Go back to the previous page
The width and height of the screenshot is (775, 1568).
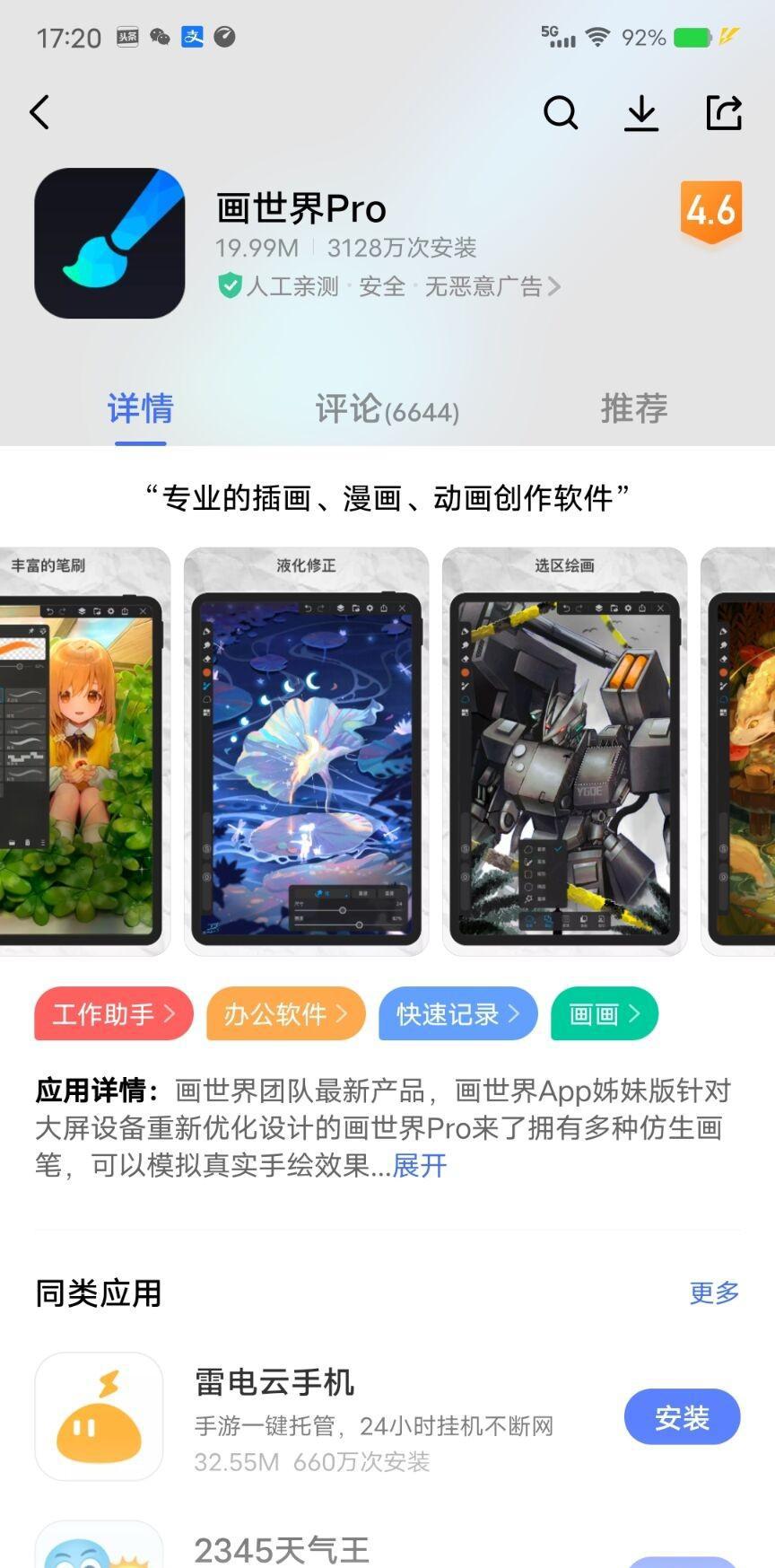tap(39, 112)
